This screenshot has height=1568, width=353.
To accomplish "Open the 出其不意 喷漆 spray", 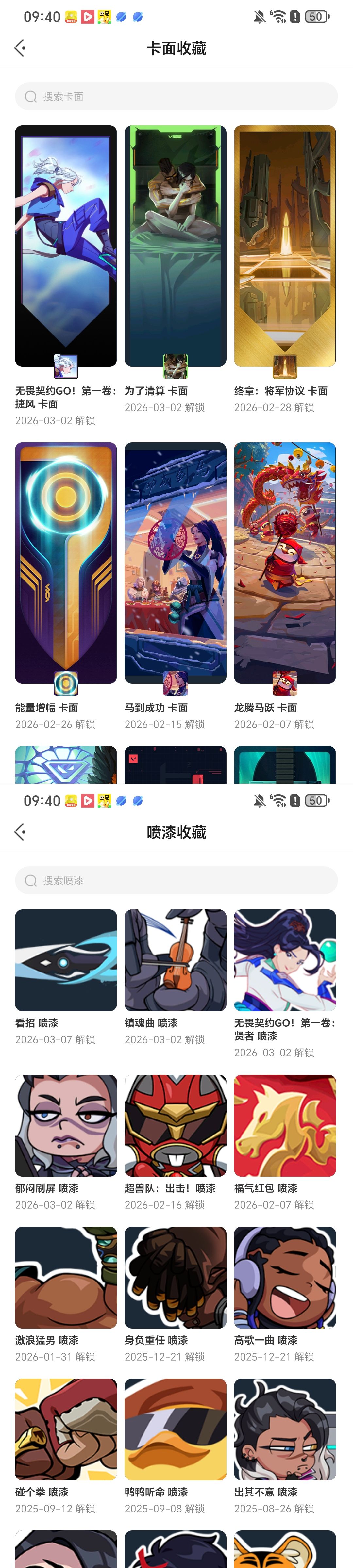I will point(285,1430).
